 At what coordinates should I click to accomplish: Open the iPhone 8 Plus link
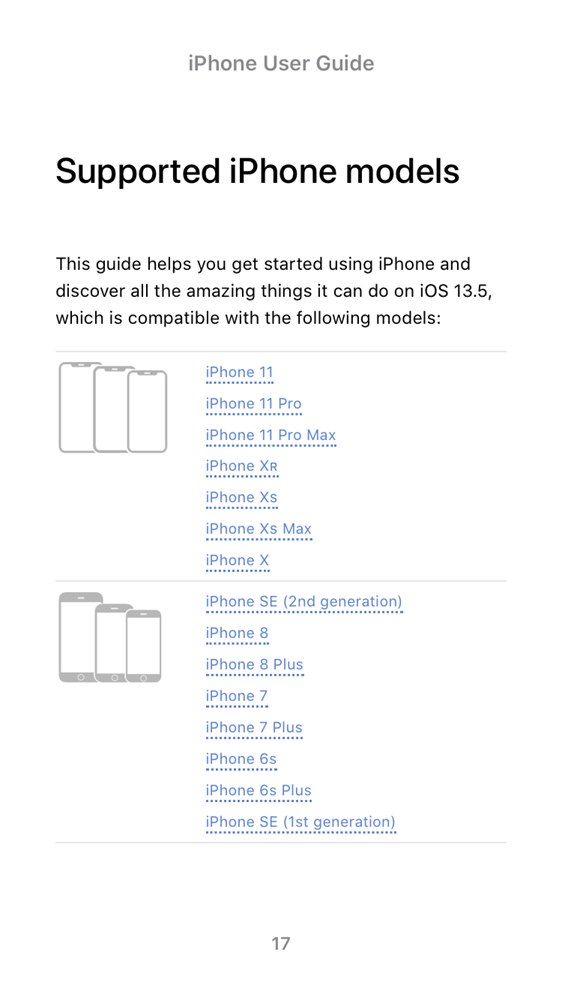click(x=254, y=665)
